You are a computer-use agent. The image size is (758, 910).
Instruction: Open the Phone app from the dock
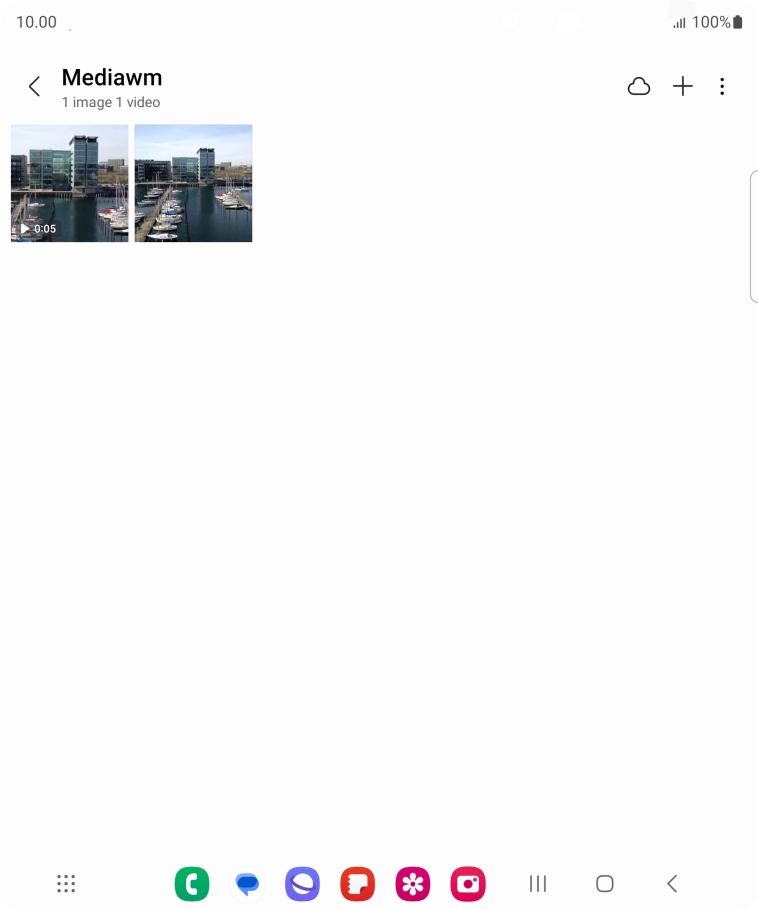click(x=192, y=883)
